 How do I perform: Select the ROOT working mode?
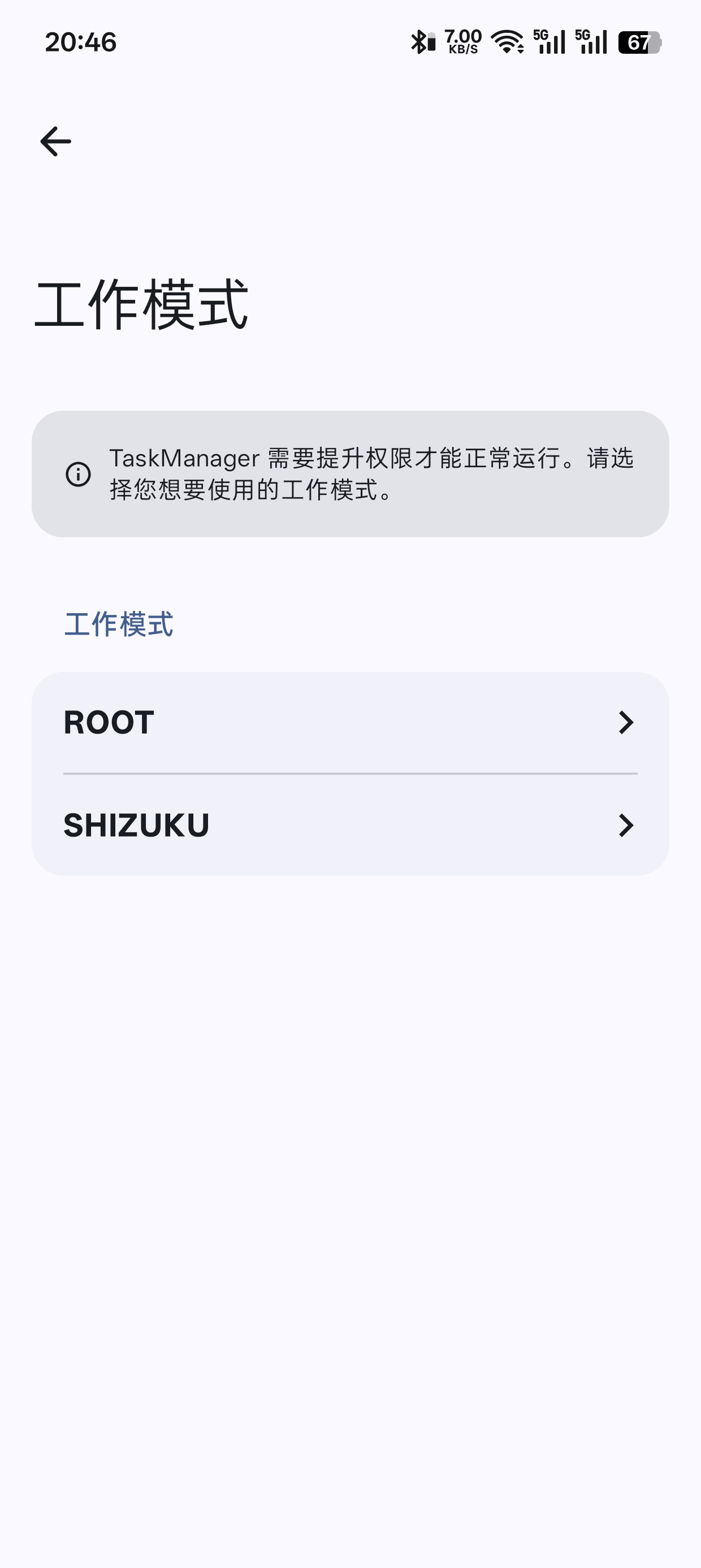350,722
